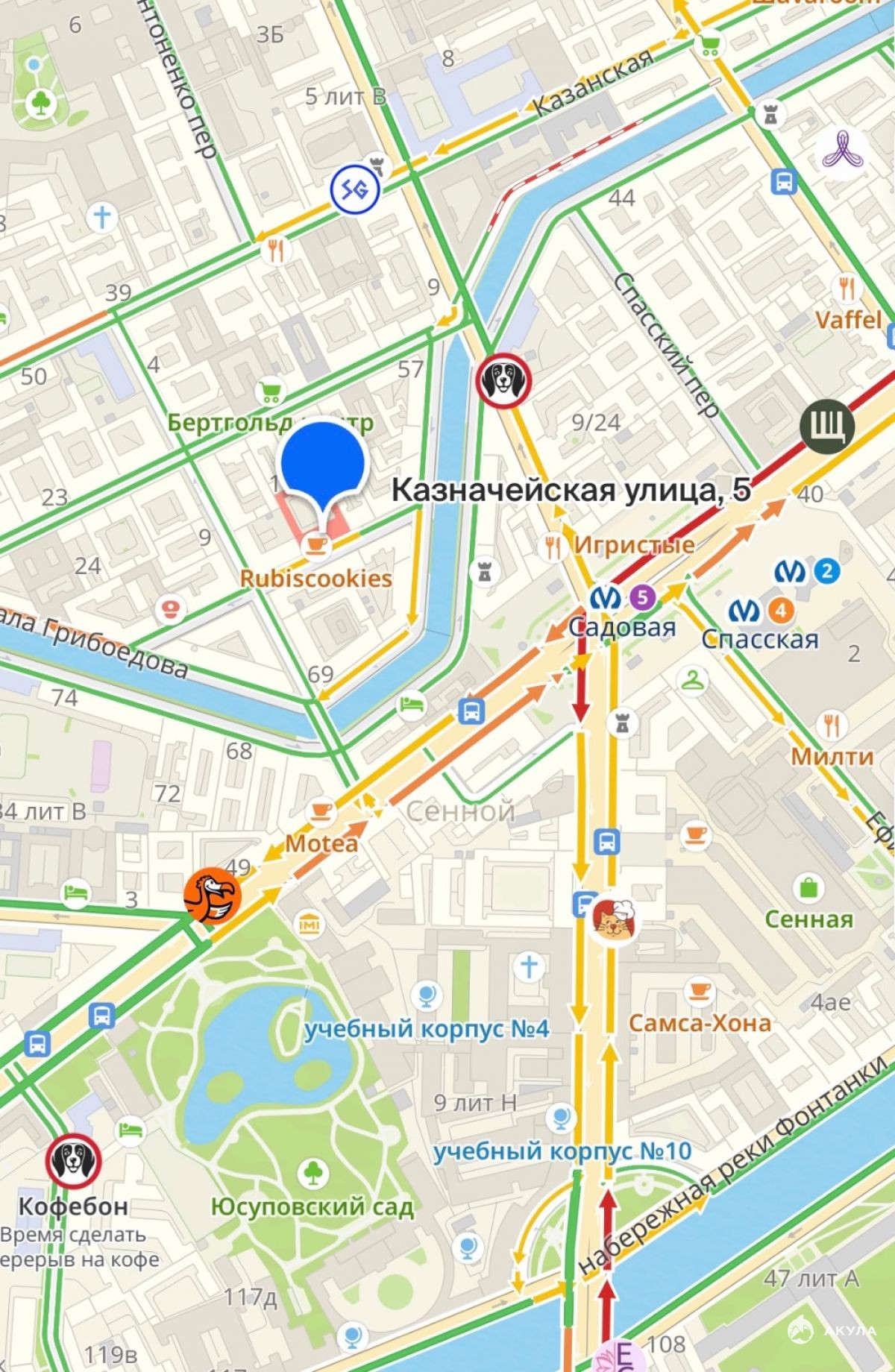Open the blue SG marker
The height and width of the screenshot is (1372, 895).
pos(356,189)
